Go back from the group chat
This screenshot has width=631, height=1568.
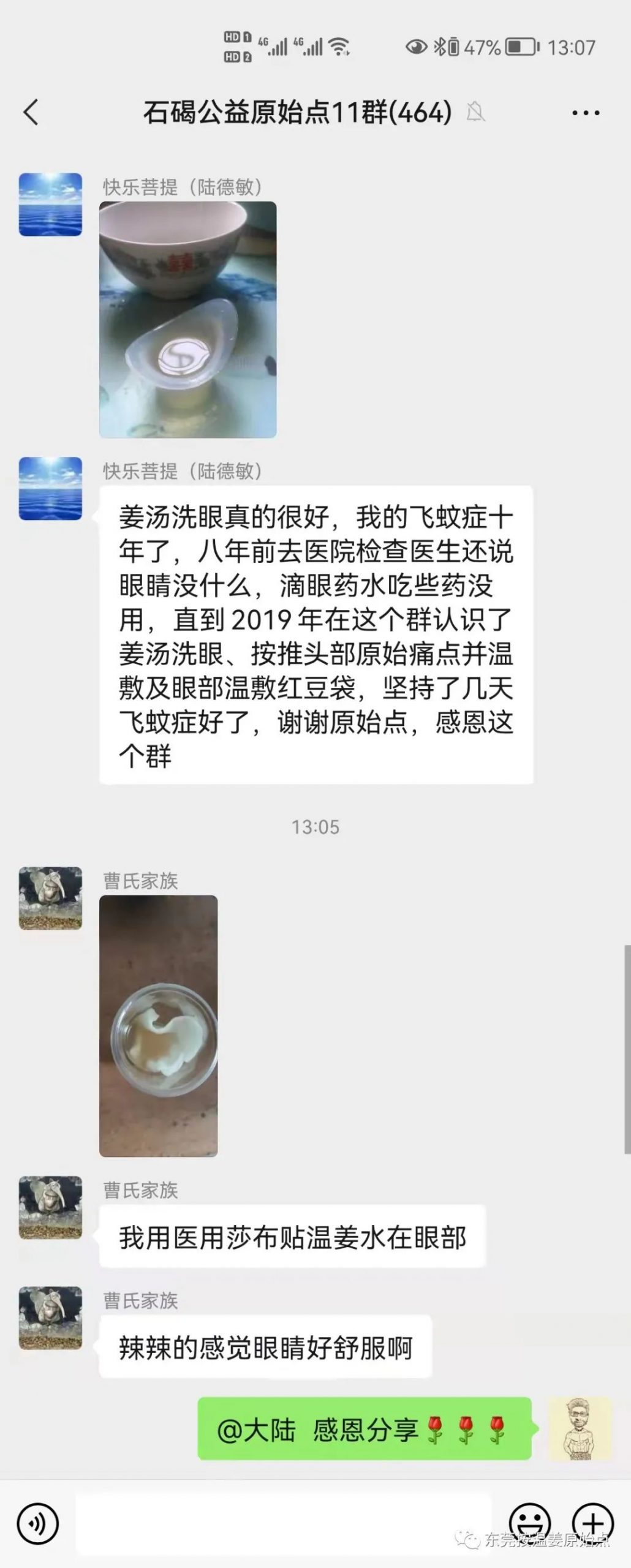tap(31, 112)
